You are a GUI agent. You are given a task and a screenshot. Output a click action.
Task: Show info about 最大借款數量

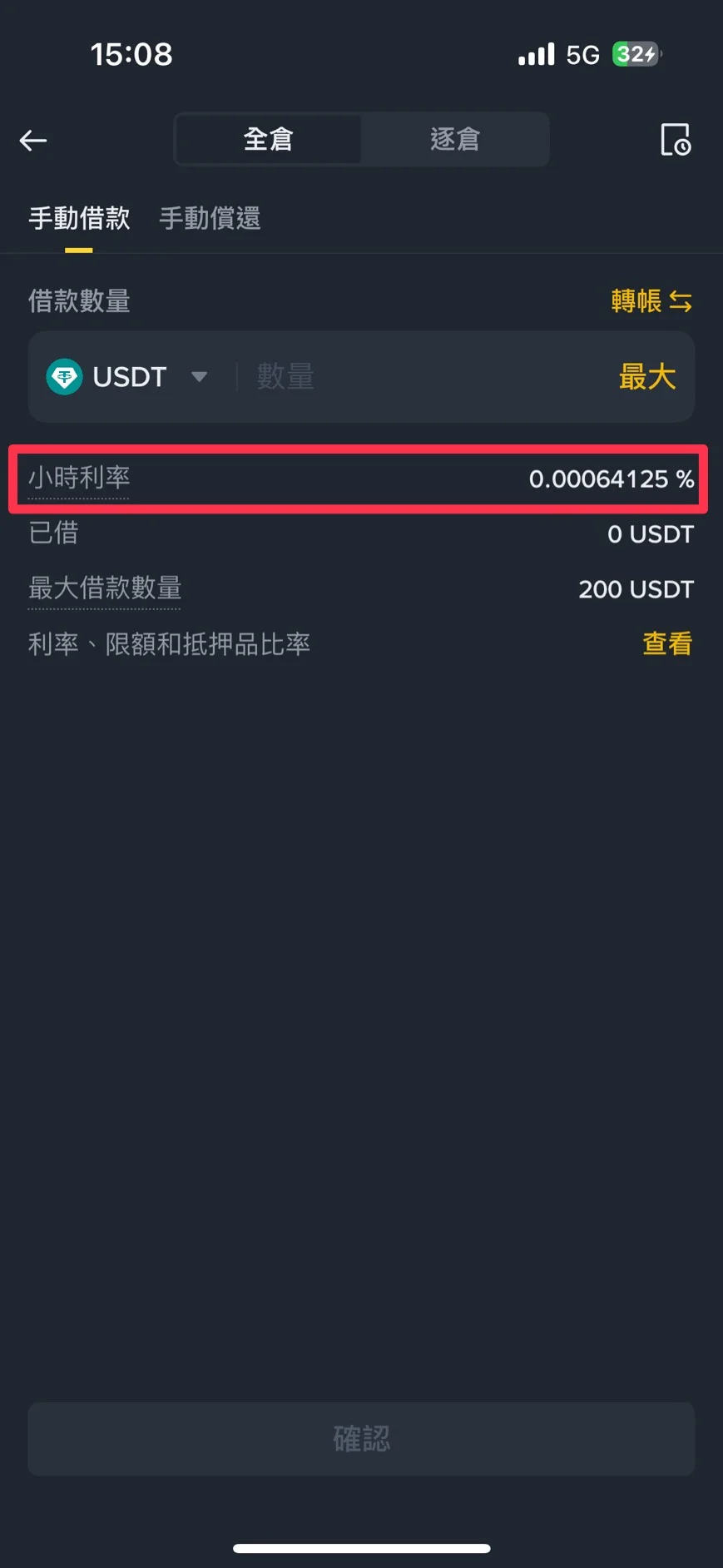[105, 588]
